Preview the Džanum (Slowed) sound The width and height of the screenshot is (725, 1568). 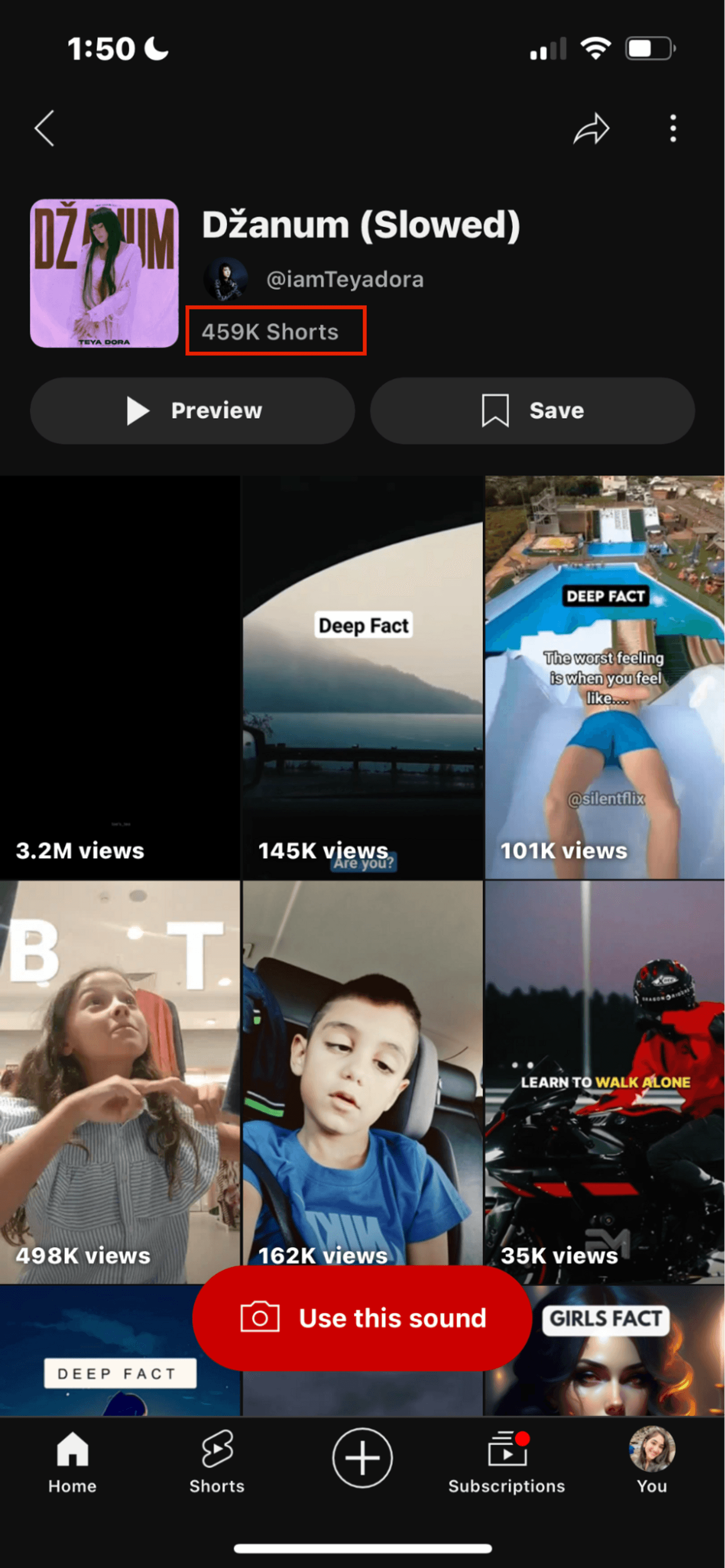click(x=192, y=411)
